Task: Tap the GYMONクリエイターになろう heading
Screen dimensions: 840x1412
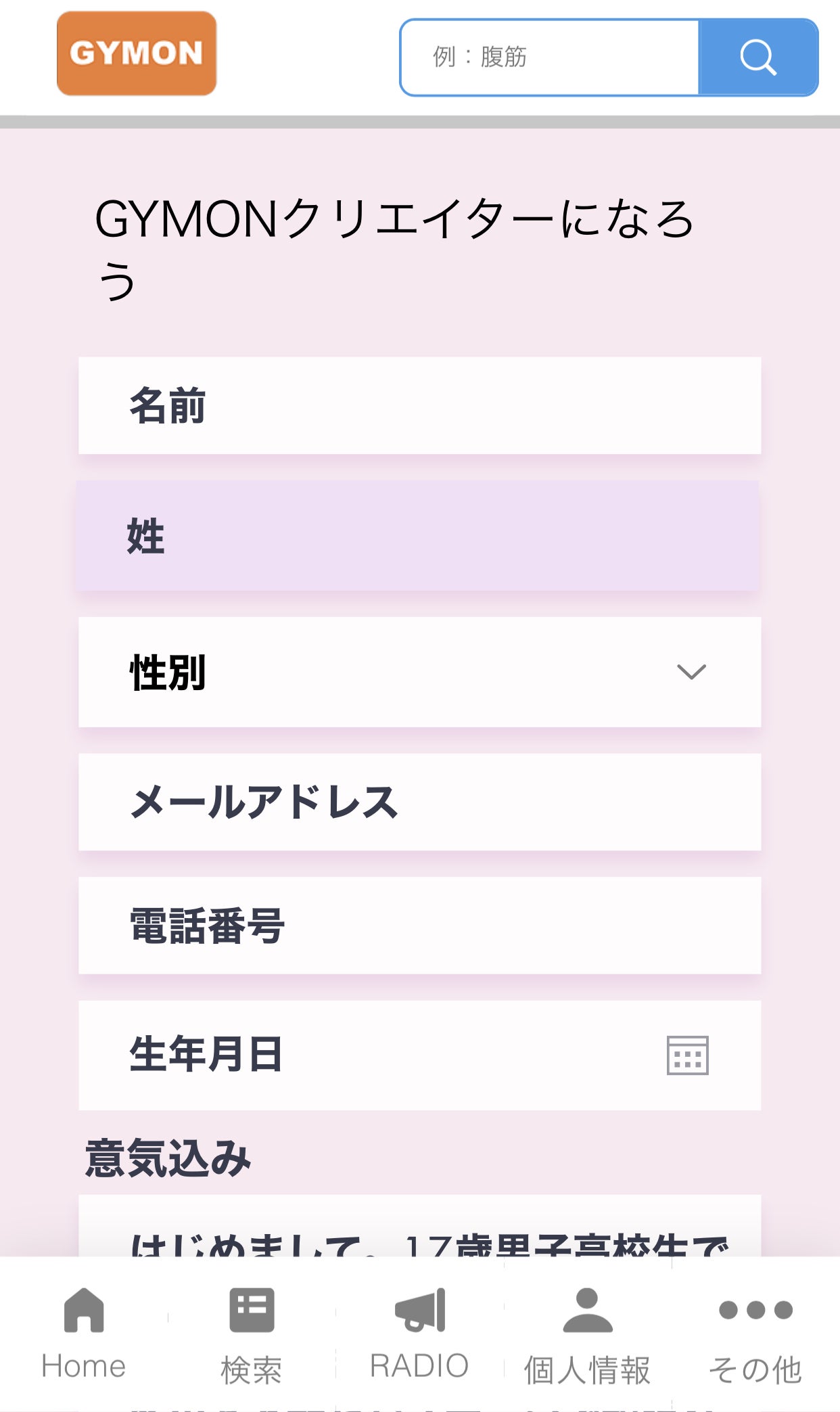Action: point(399,244)
